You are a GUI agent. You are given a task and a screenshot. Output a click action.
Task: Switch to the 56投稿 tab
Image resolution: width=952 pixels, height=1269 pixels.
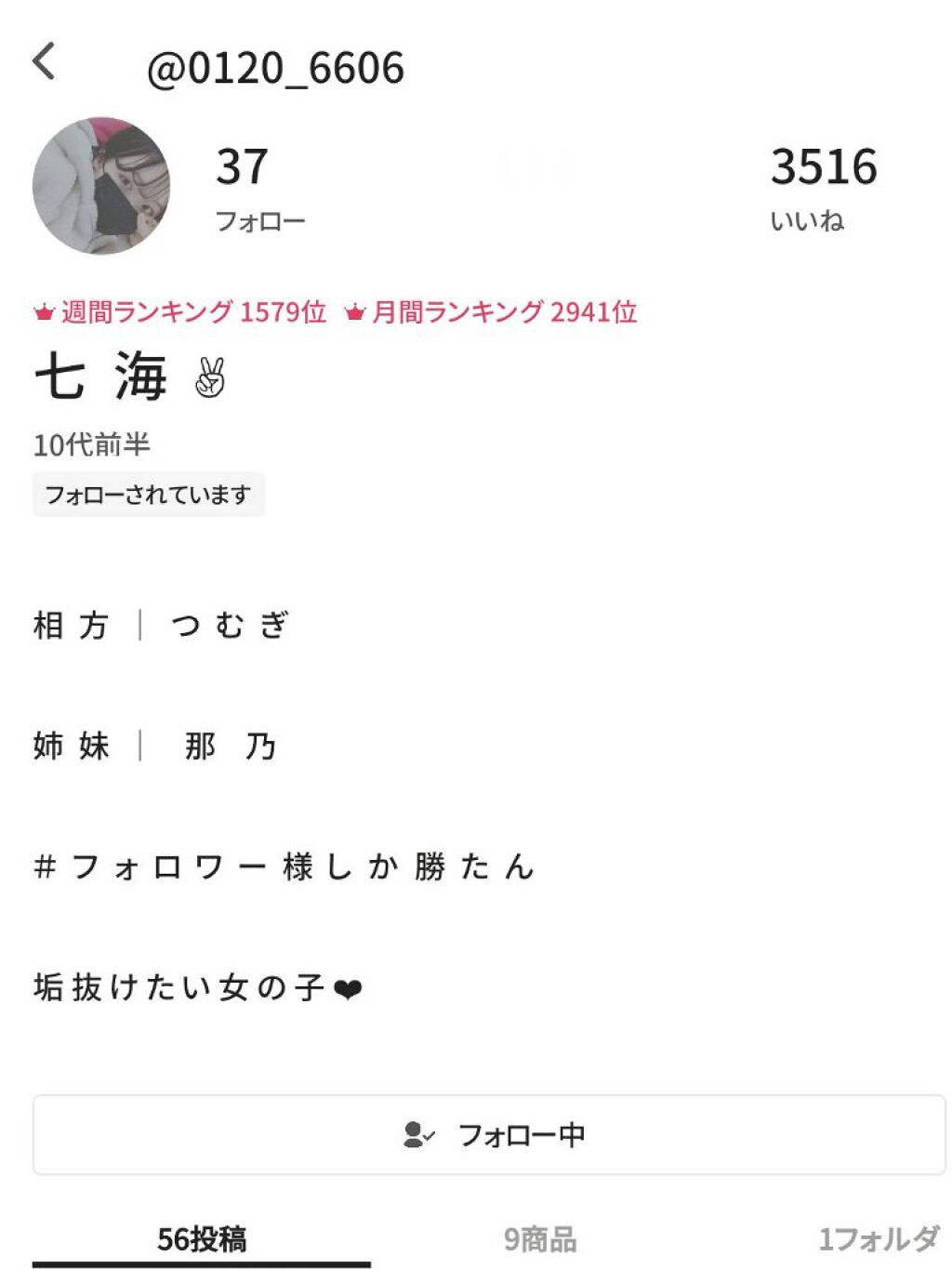click(202, 1238)
